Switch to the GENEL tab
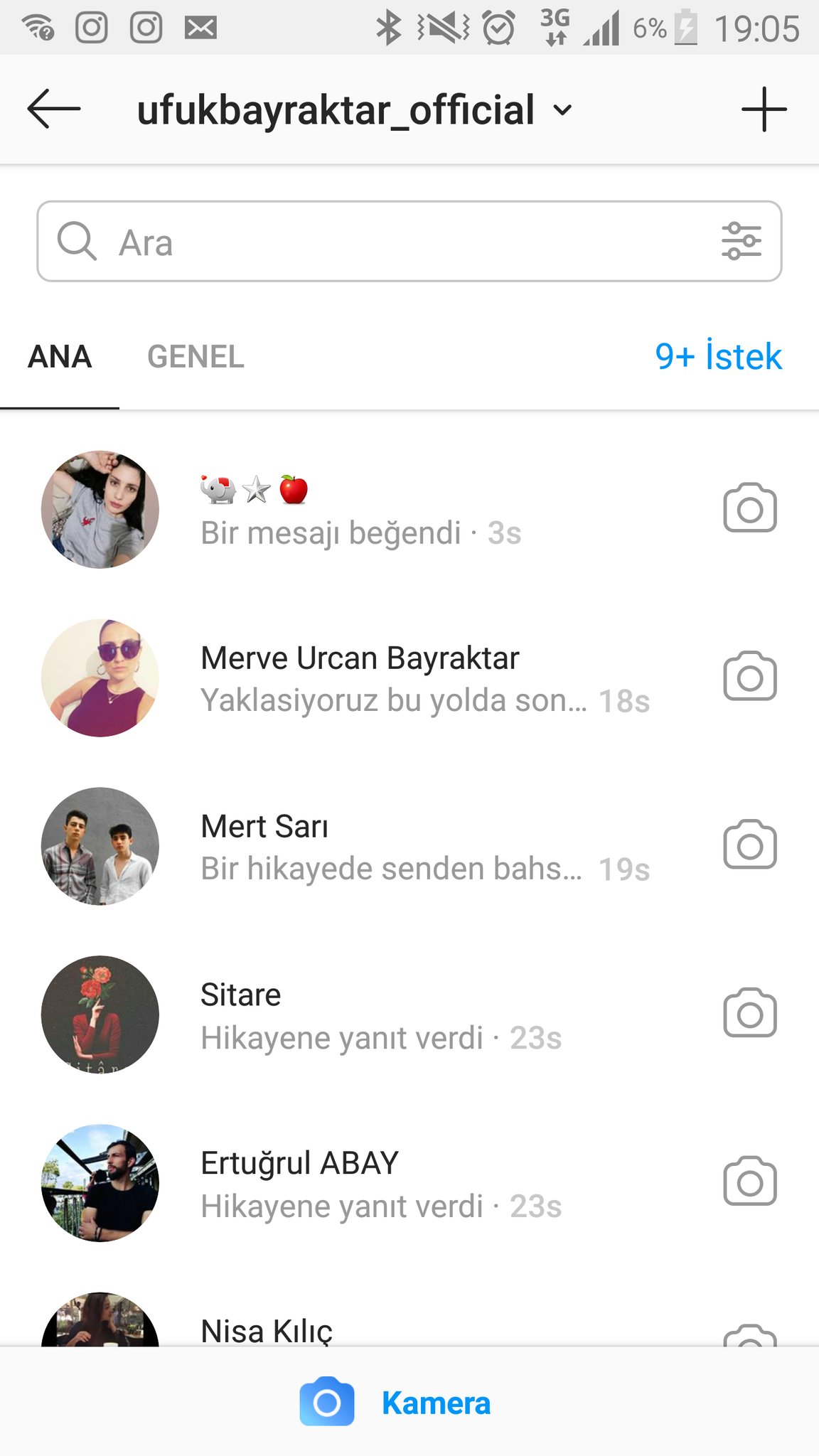Screen dimensions: 819x1456 point(196,357)
